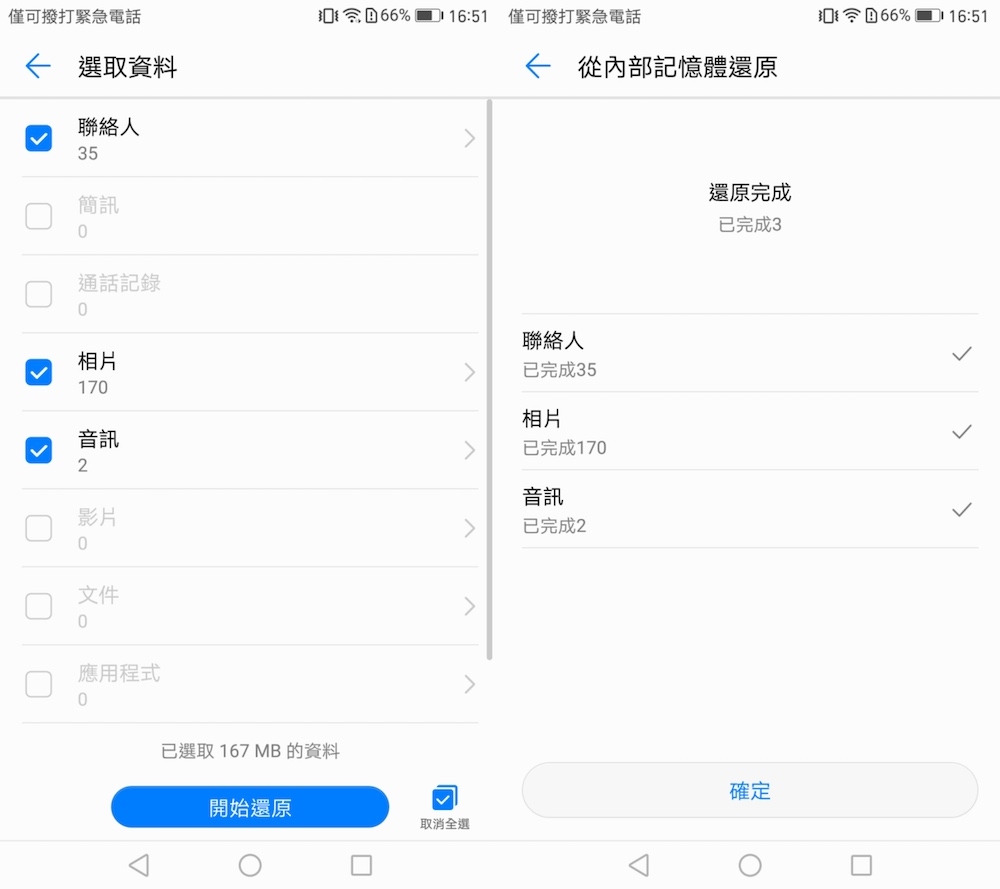Tap the 開始還原 button
Screen dimensions: 1000x889
249,807
